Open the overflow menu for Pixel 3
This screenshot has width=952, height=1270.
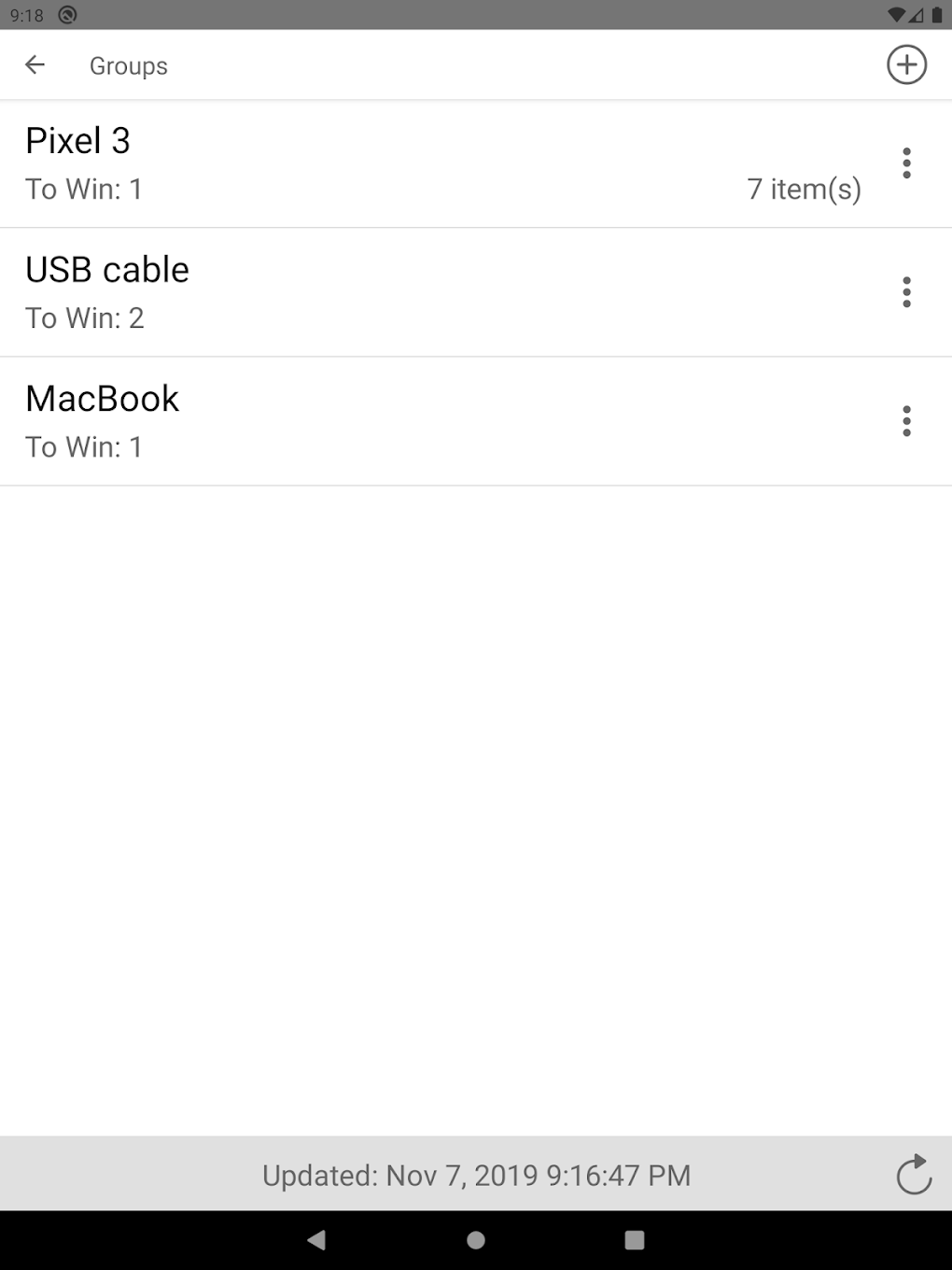pos(905,163)
